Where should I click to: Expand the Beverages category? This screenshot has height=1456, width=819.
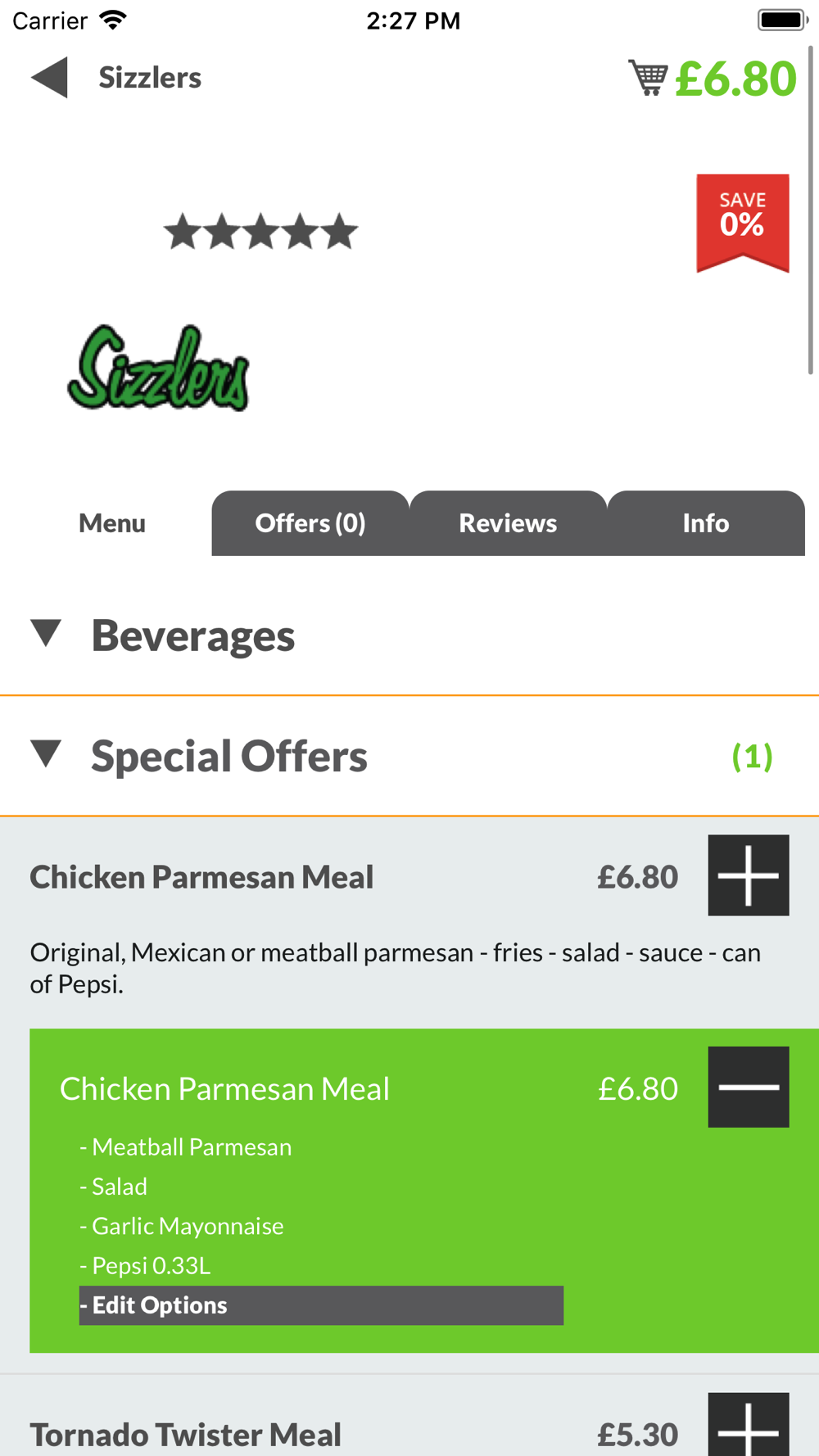409,635
